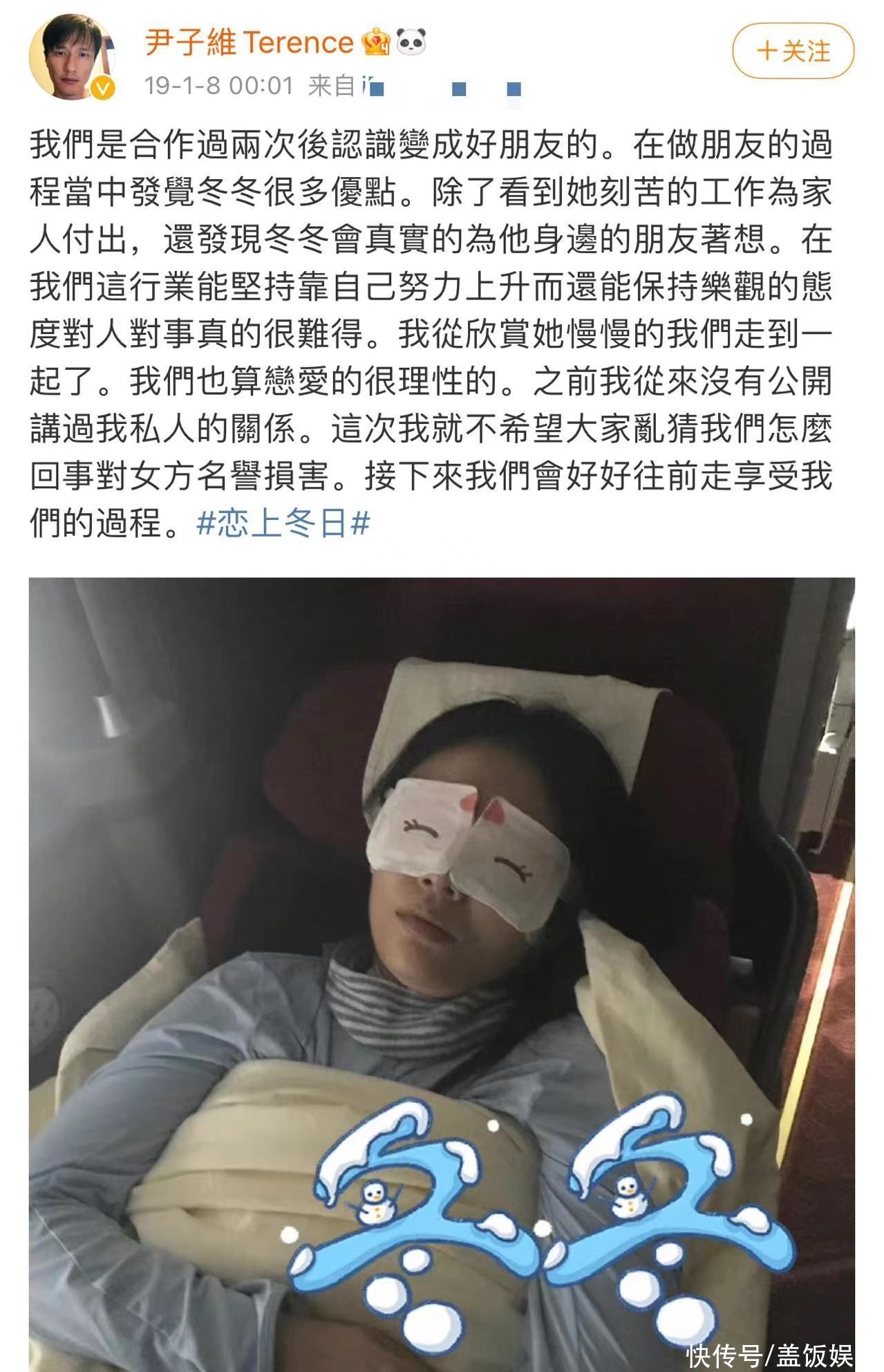This screenshot has height=1372, width=884.
Task: View the attached post photo
Action: tap(442, 968)
